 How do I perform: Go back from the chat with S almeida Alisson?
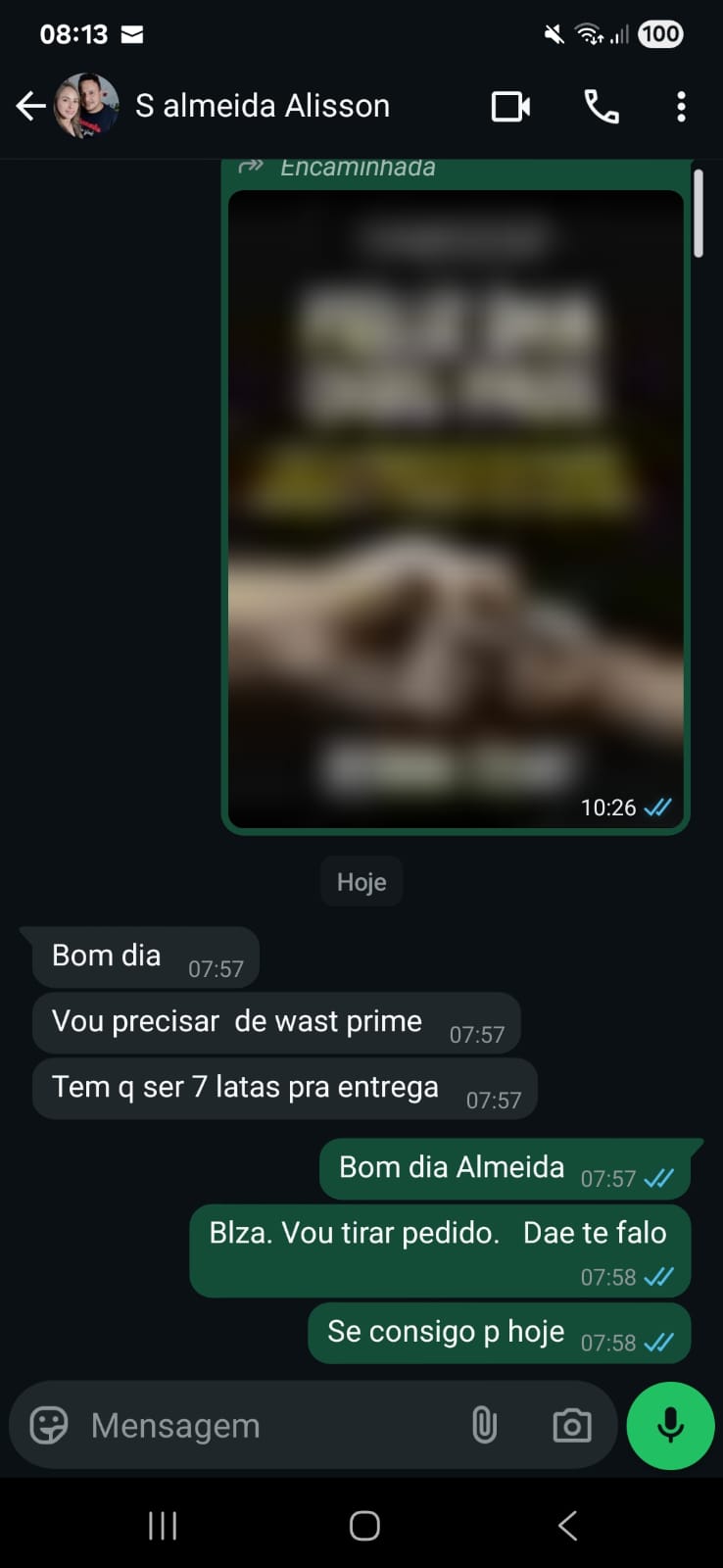pyautogui.click(x=30, y=106)
